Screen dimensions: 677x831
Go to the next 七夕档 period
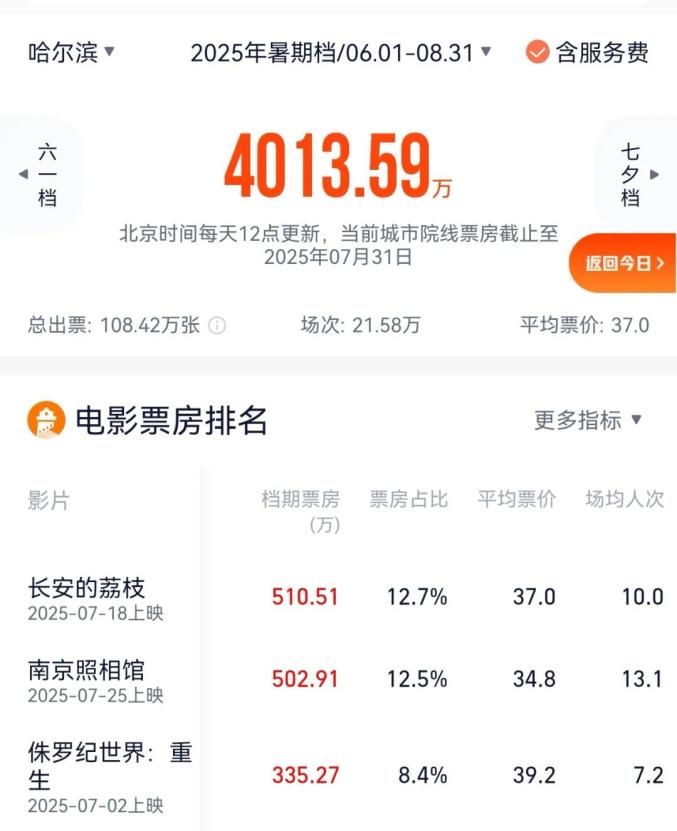coord(636,175)
